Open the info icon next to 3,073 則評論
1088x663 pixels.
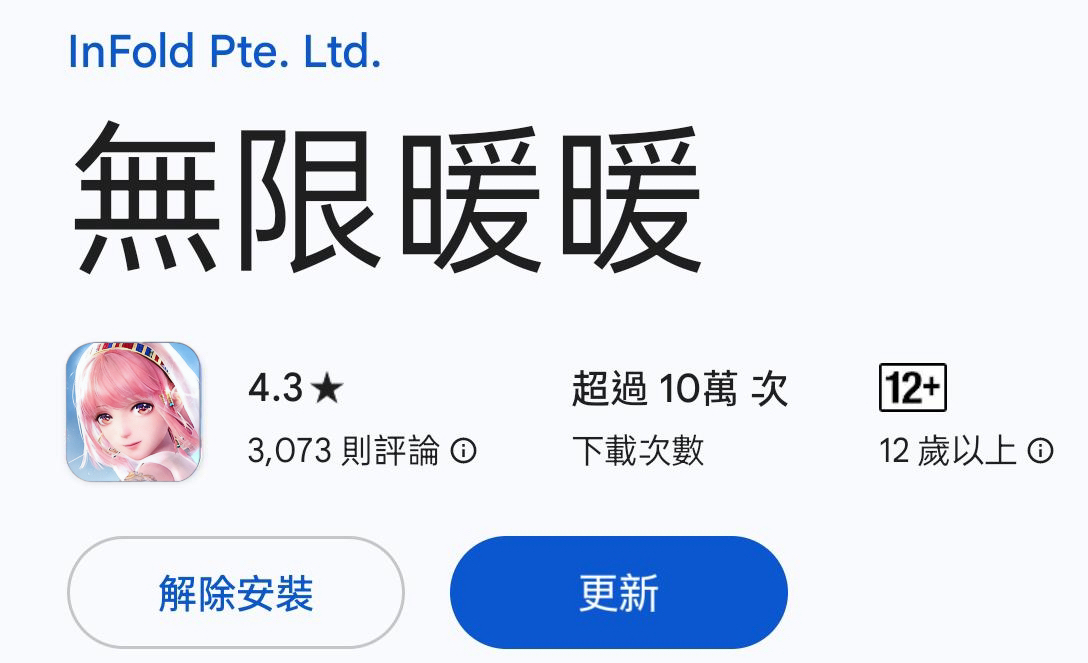[x=463, y=452]
